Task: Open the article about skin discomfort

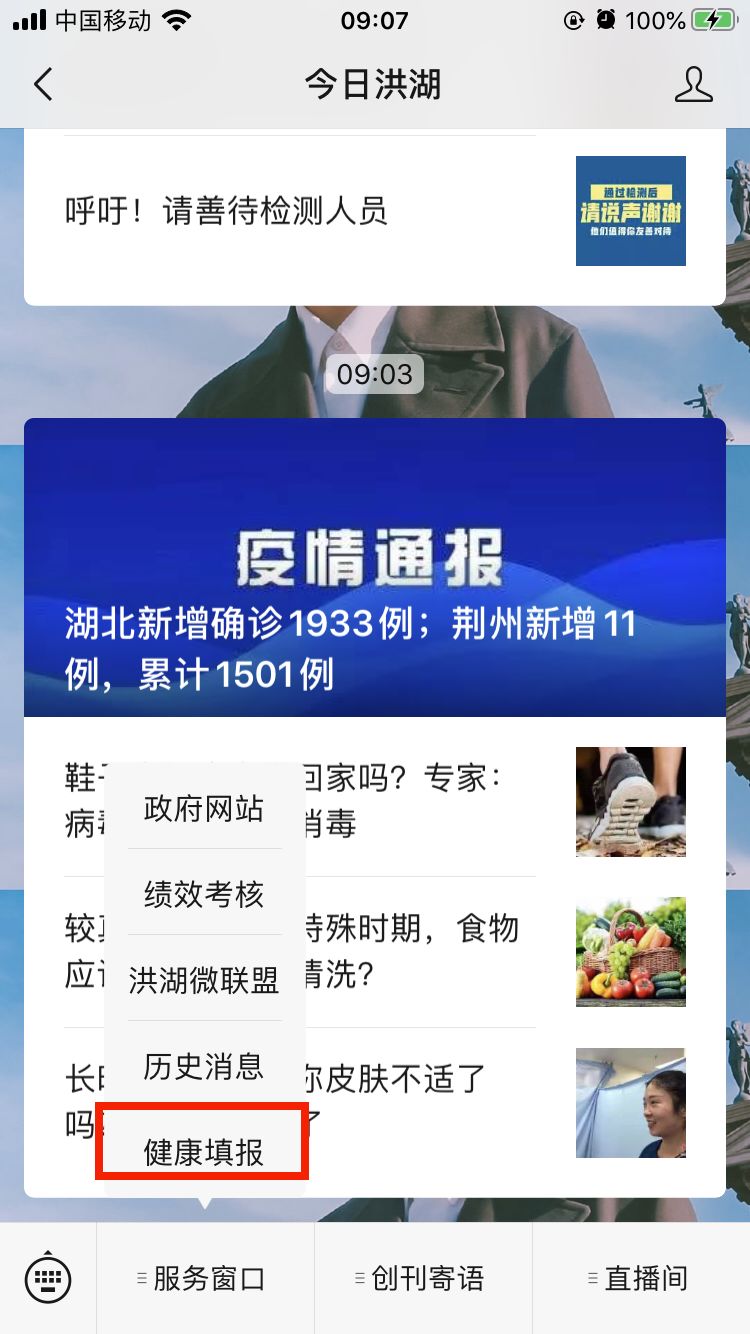Action: (x=630, y=1102)
